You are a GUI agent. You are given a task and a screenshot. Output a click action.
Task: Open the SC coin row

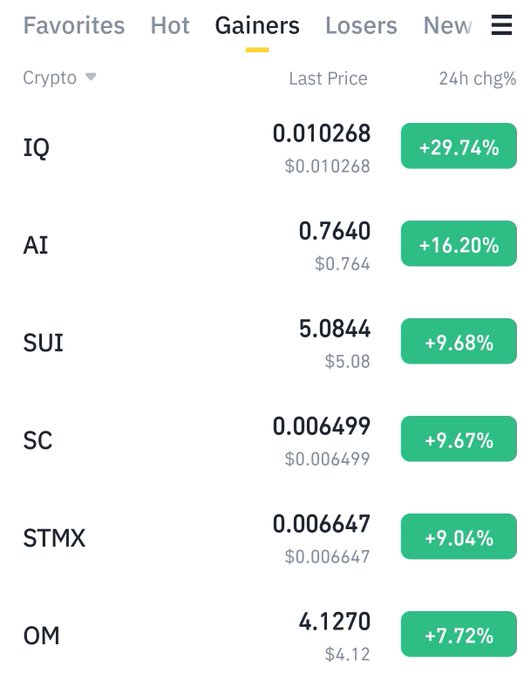click(x=262, y=440)
